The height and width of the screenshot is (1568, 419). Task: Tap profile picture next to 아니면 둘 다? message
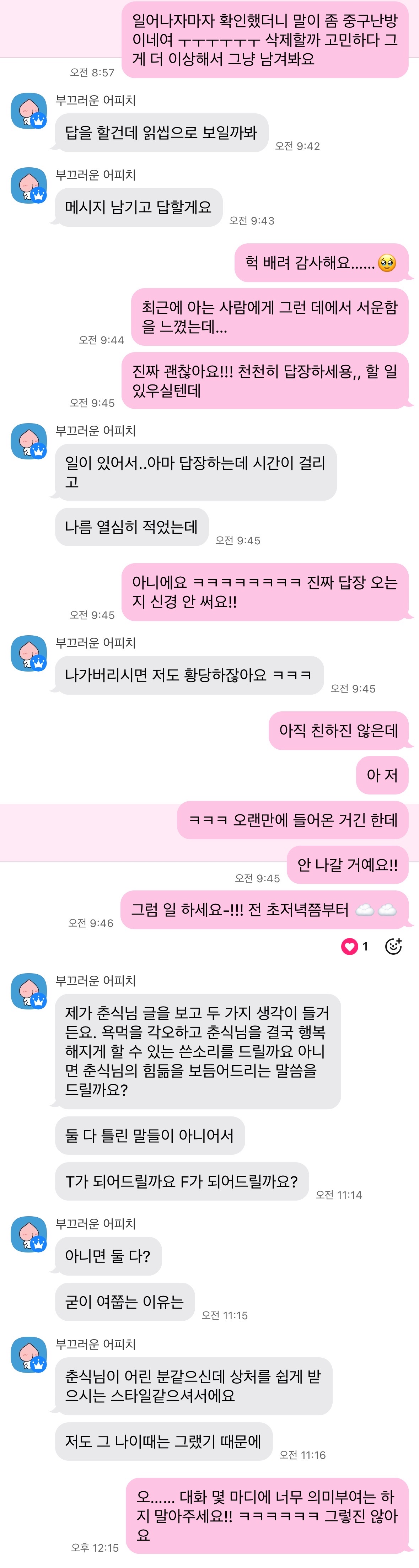coord(29,1234)
